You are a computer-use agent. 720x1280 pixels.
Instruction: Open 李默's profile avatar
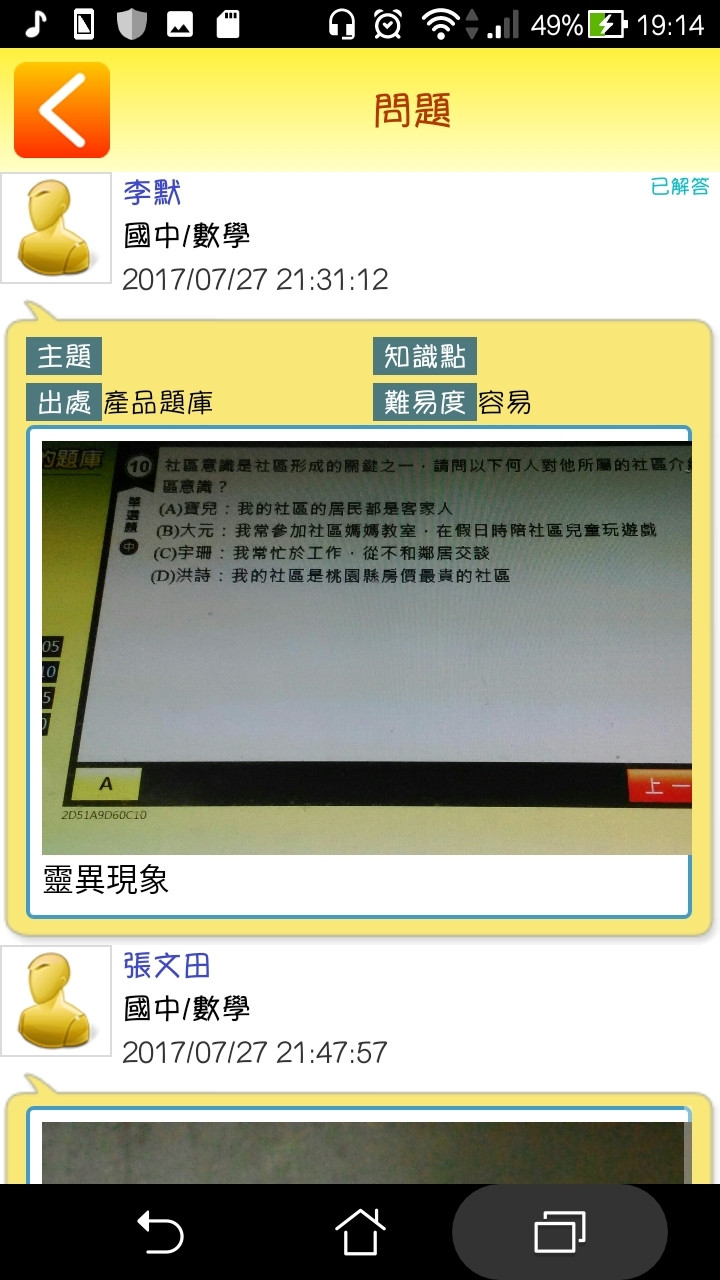coord(56,228)
